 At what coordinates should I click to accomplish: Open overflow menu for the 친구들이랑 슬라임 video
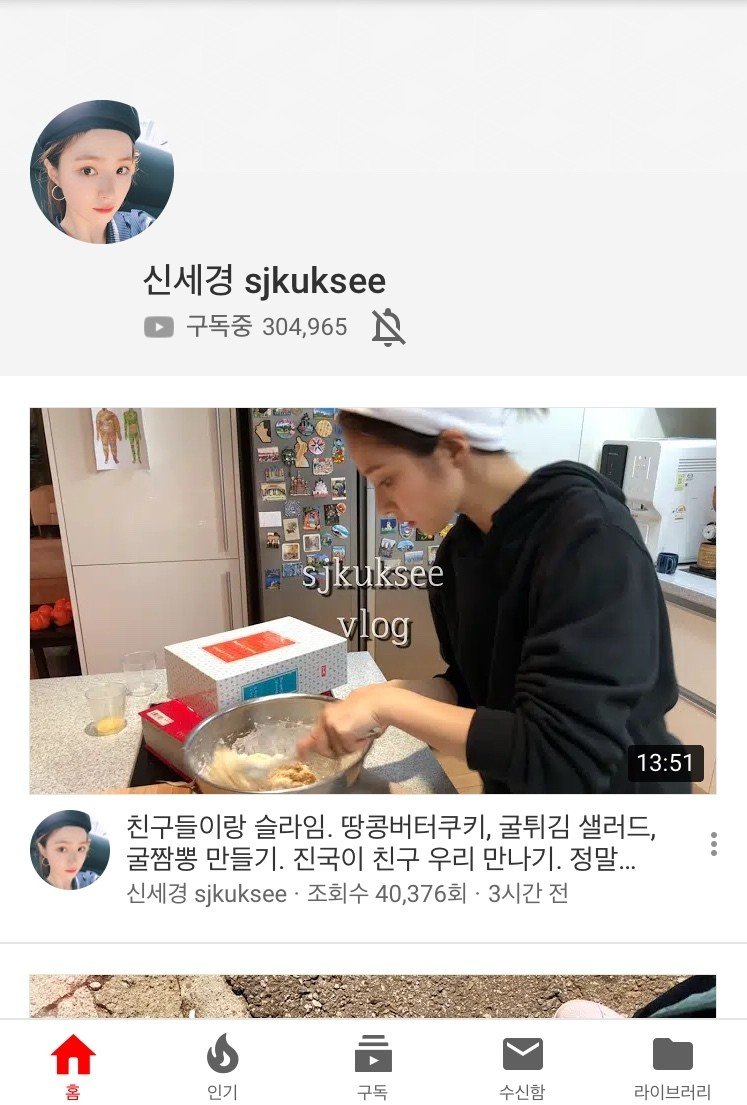713,844
